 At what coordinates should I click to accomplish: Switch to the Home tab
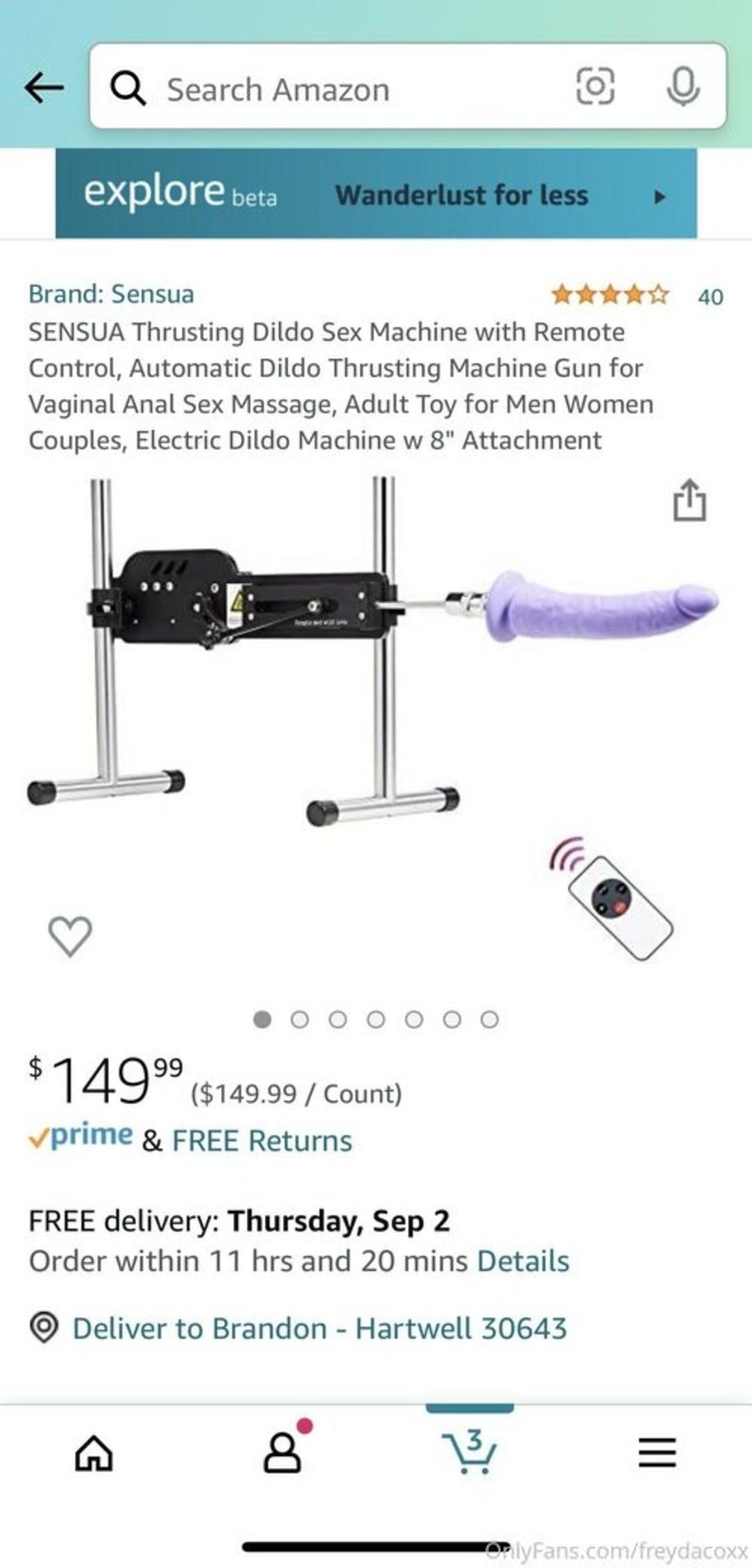pyautogui.click(x=94, y=1452)
